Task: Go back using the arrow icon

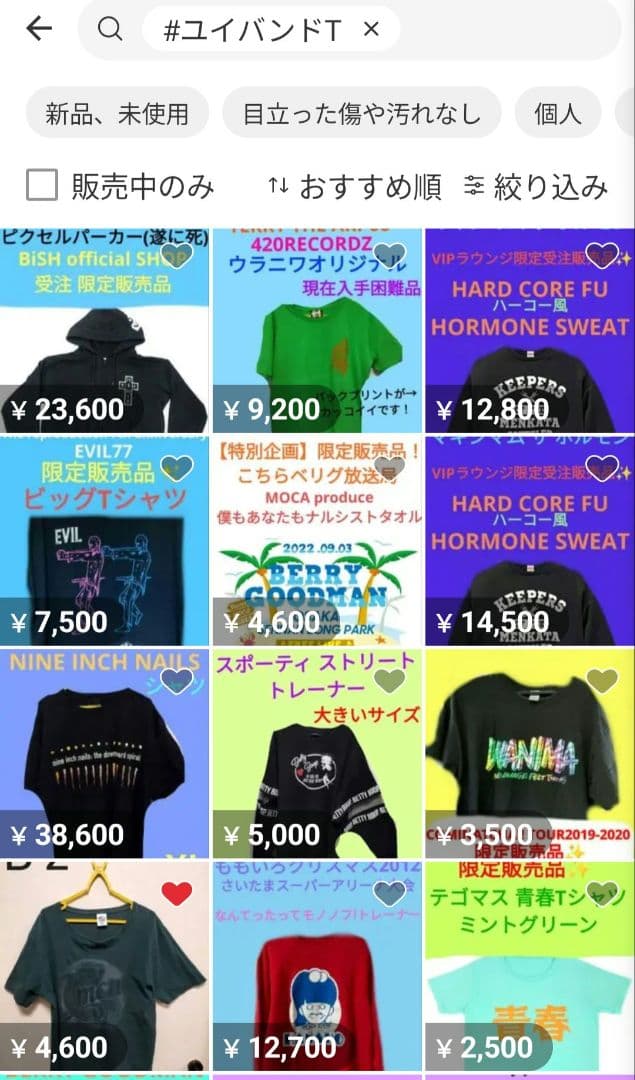Action: pos(38,29)
